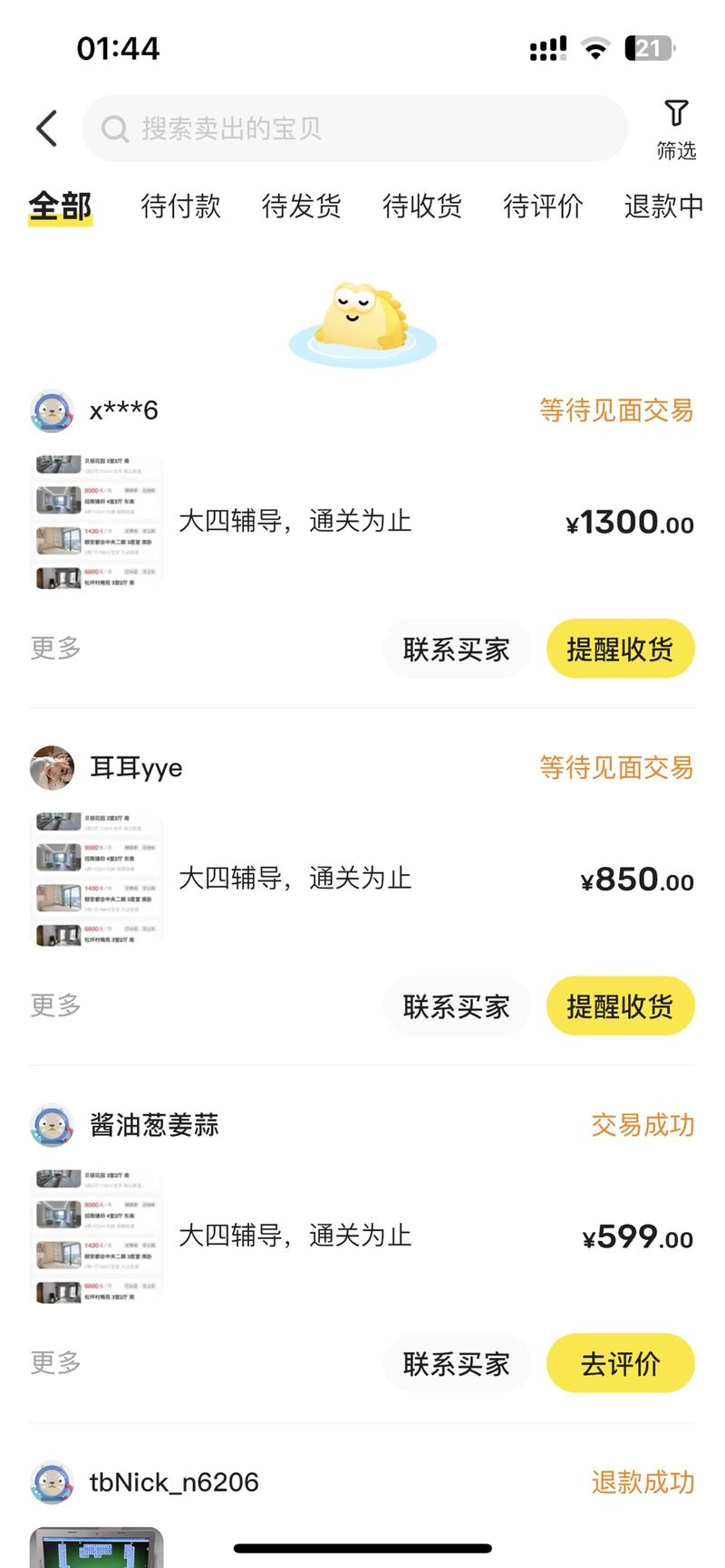725x1568 pixels.
Task: Tap 联系买家 on the ¥1300 order
Action: click(457, 648)
